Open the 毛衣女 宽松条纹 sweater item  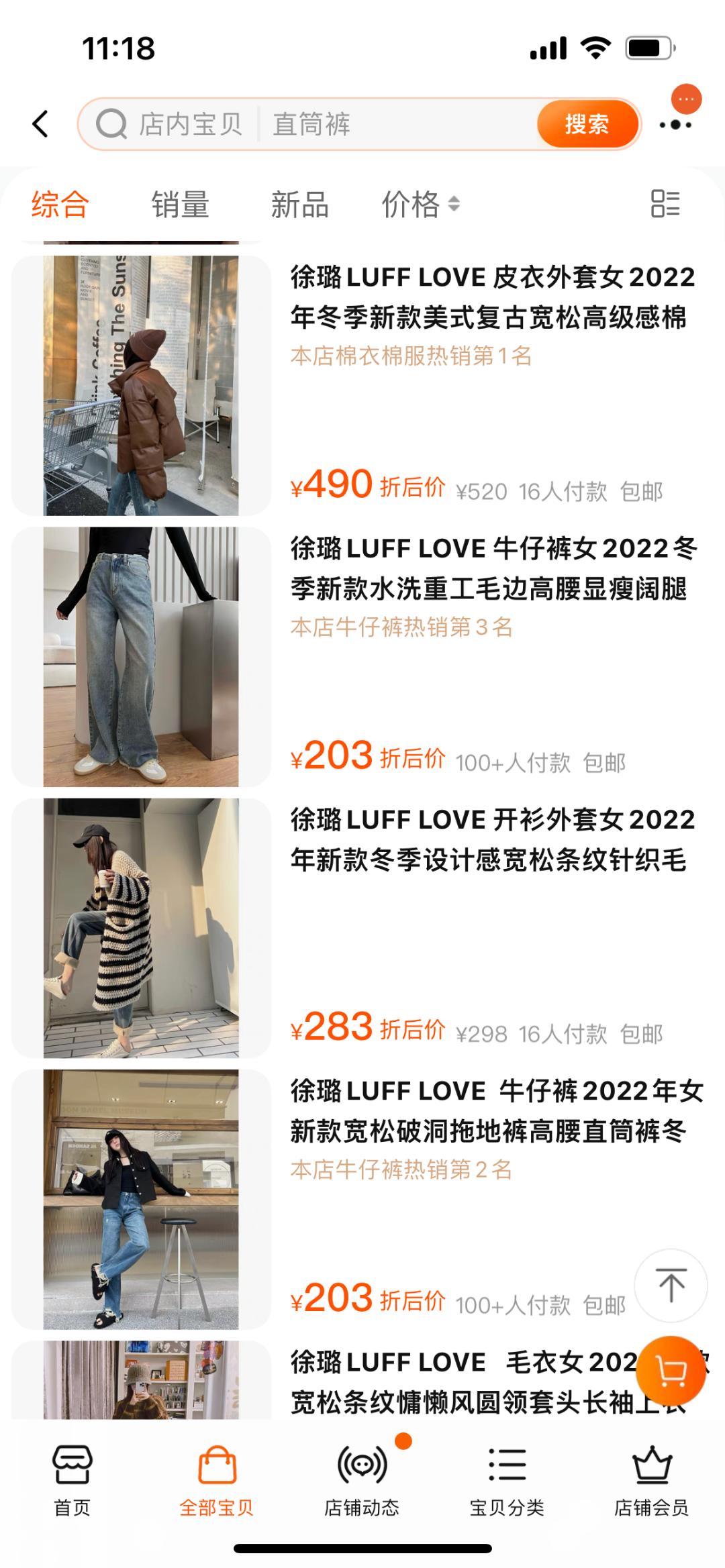click(463, 1382)
